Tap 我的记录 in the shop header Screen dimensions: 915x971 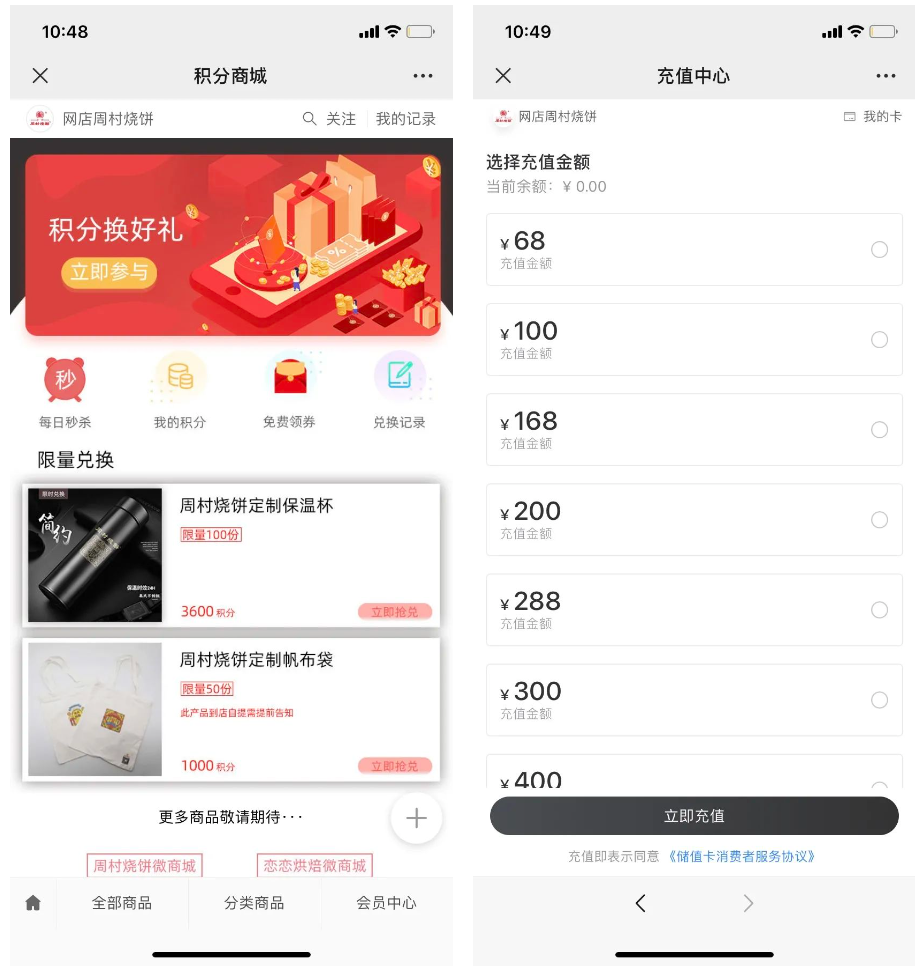click(405, 119)
